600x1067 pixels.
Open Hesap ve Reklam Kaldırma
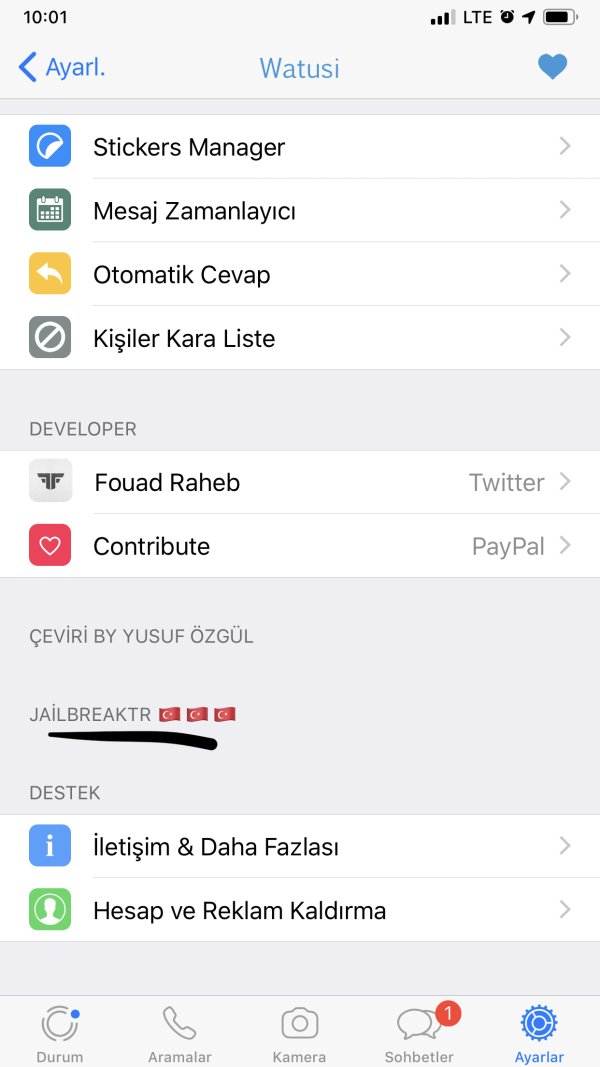coord(300,911)
